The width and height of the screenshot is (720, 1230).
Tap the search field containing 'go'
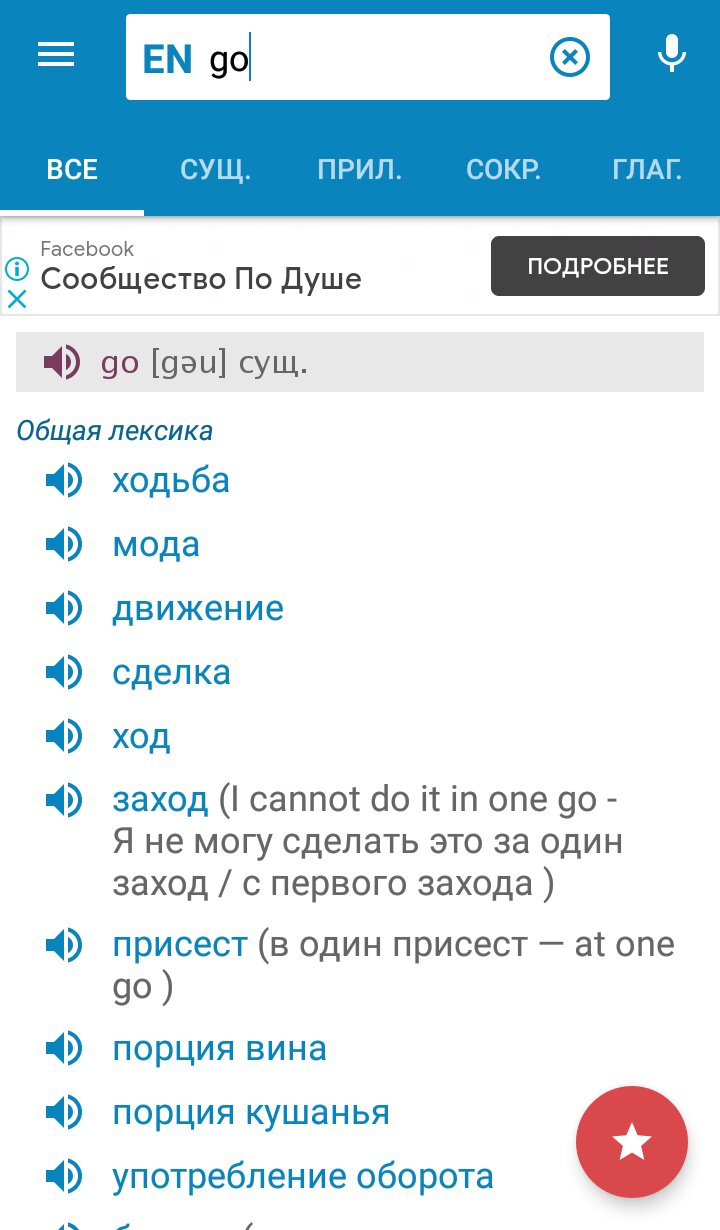[367, 57]
